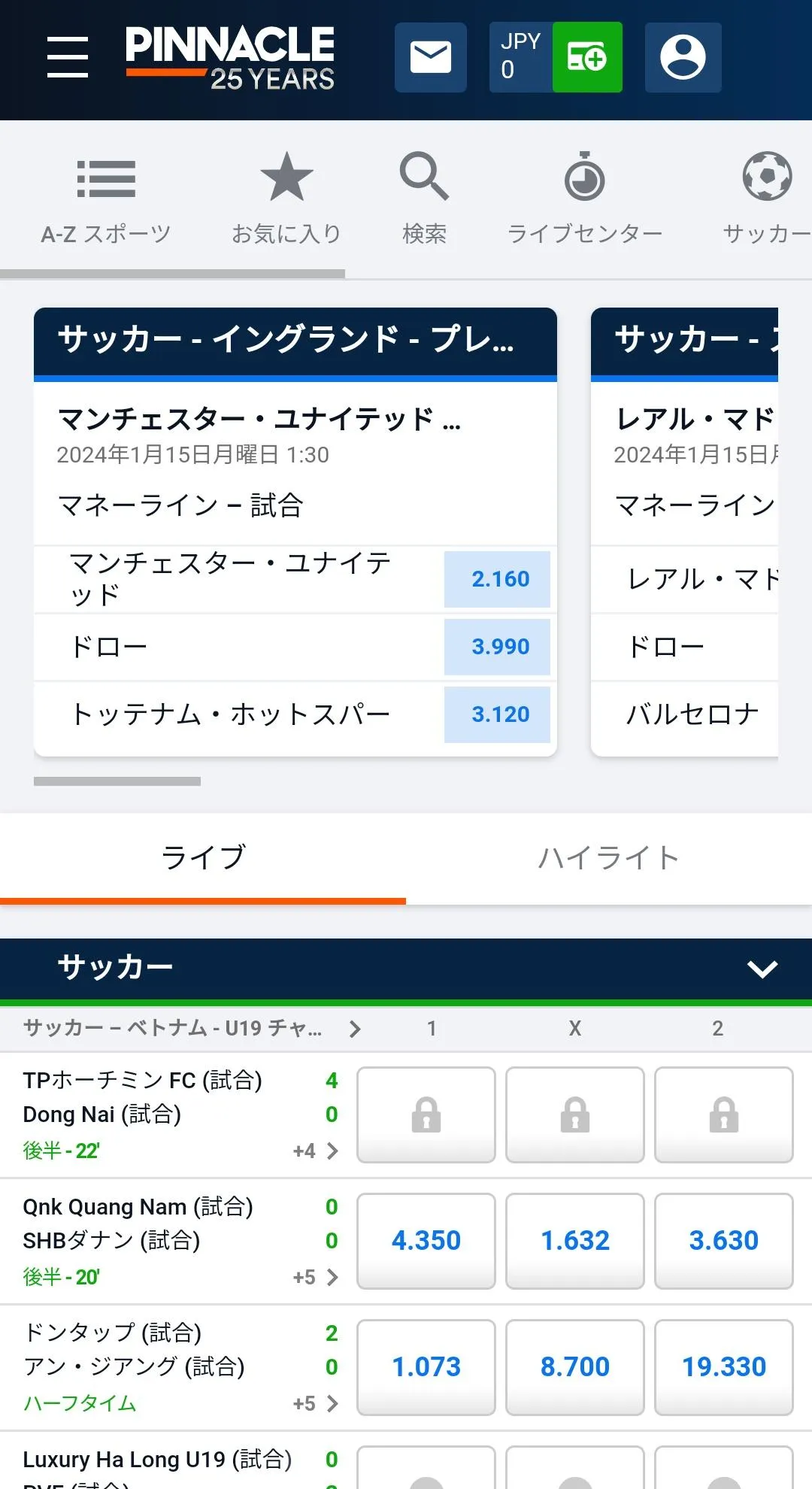Image resolution: width=812 pixels, height=1489 pixels.
Task: Open the messages envelope icon
Action: [x=431, y=57]
